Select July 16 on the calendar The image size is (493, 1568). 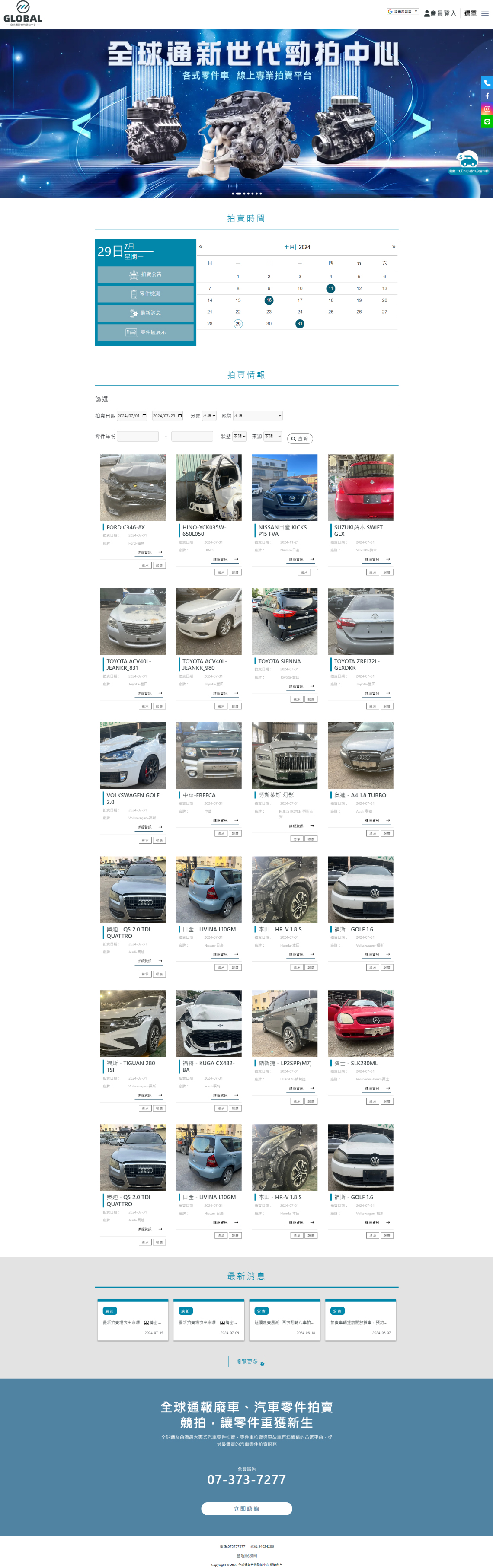coord(269,300)
